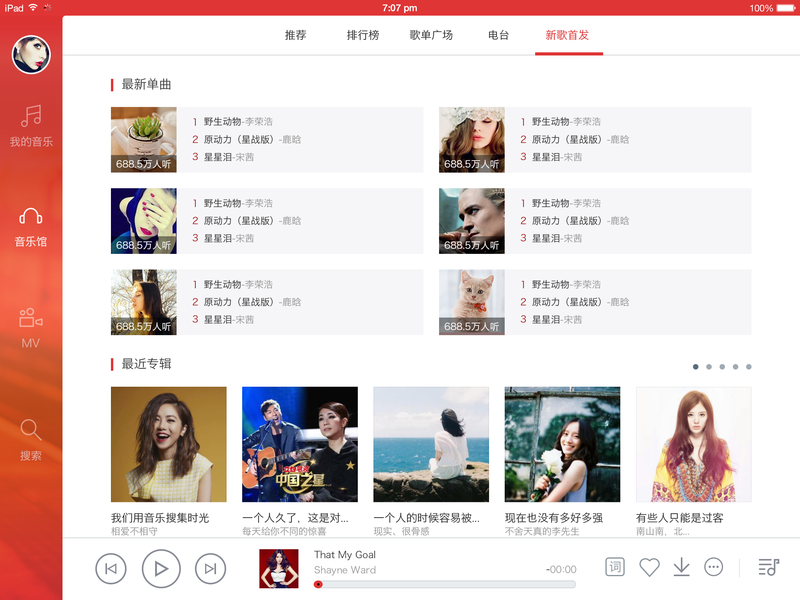This screenshot has height=600, width=800.
Task: Open the cat cover singles card
Action: pos(472,302)
